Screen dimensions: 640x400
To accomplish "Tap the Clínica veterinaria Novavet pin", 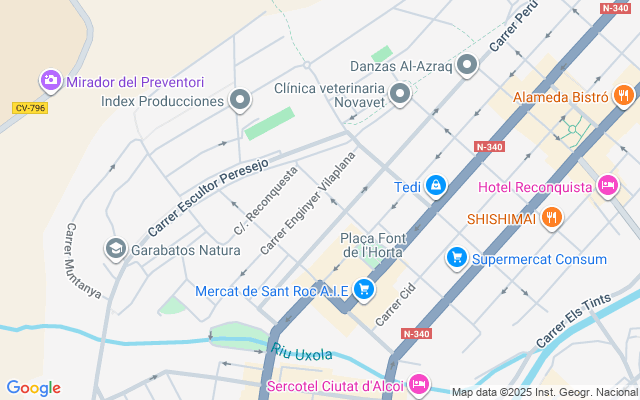I will coord(401,95).
